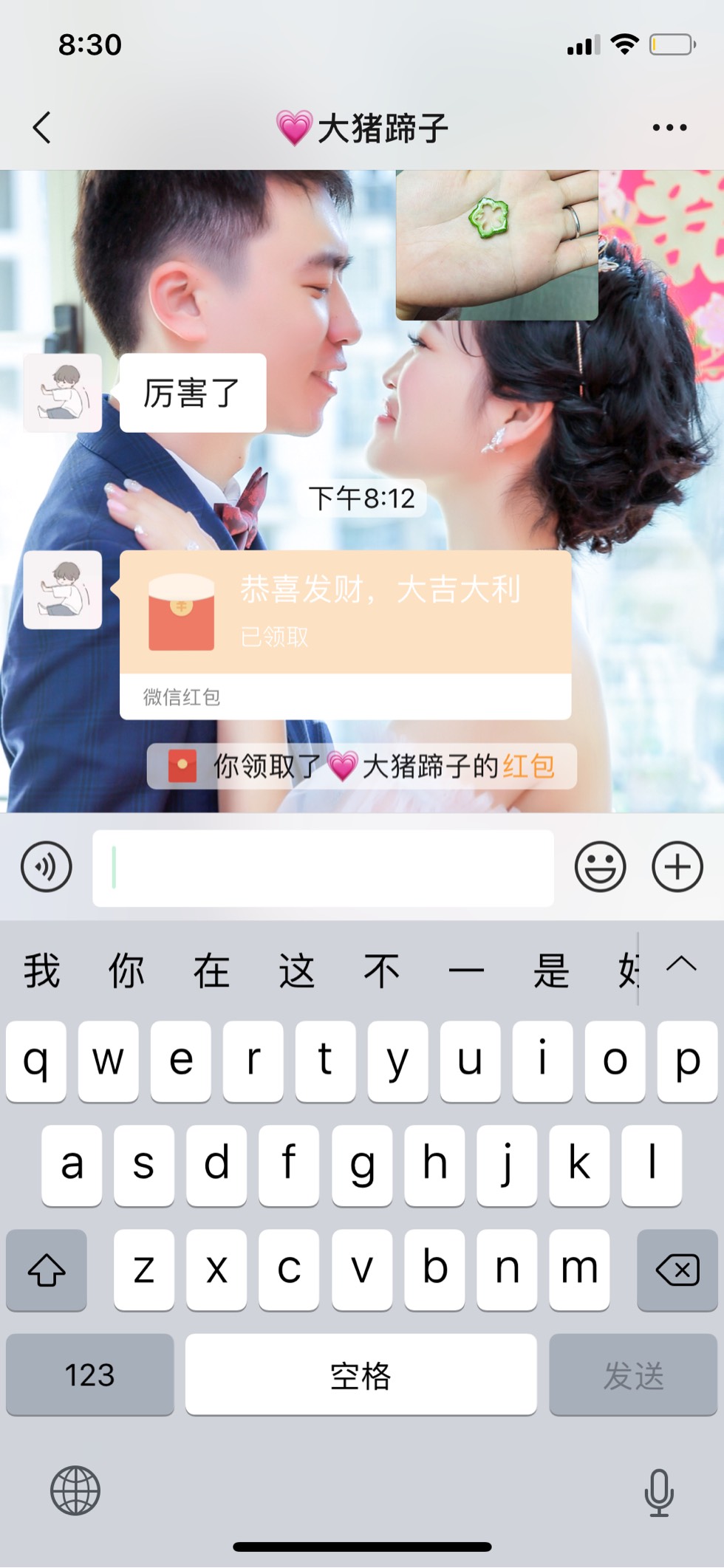
Task: Open the plus attachments menu
Action: pyautogui.click(x=677, y=866)
